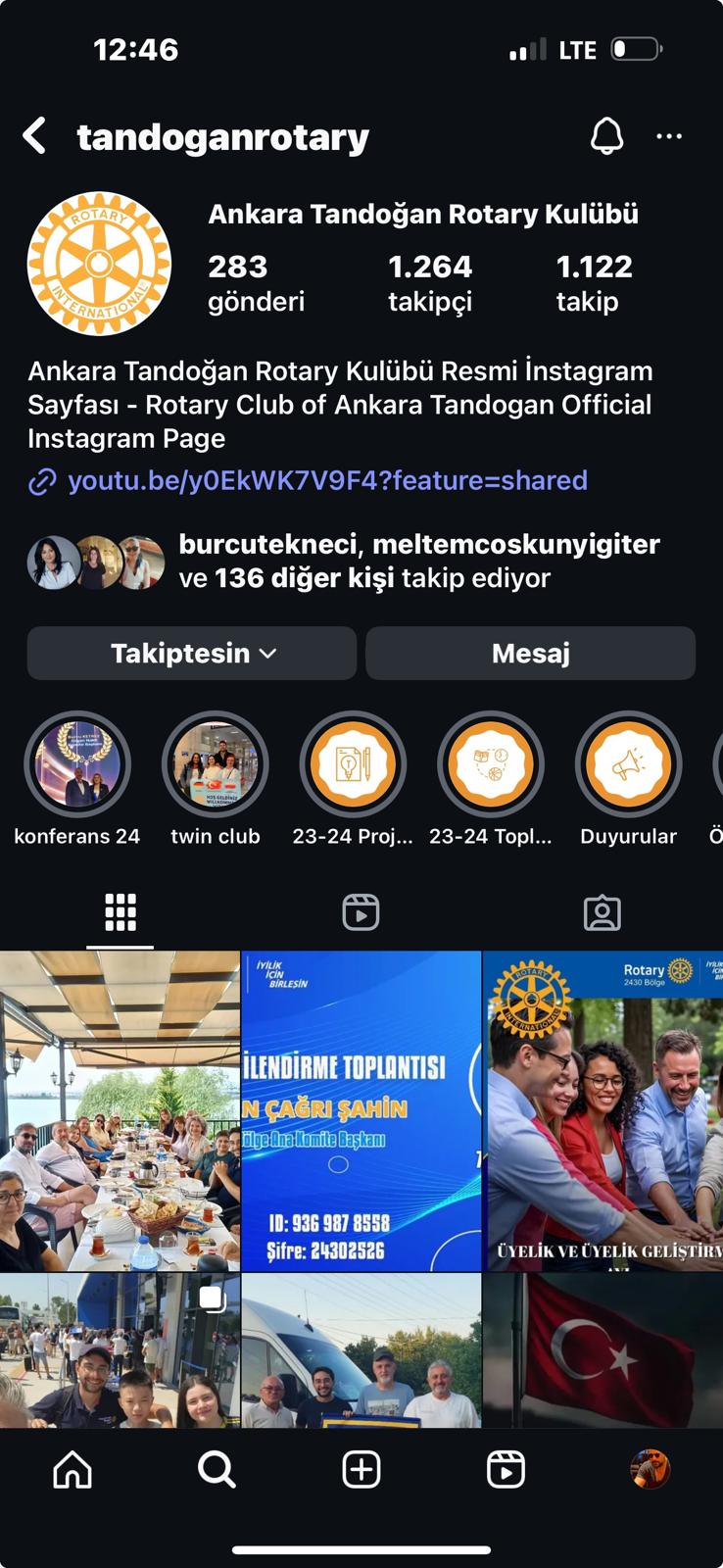Screen dimensions: 723x1568
Task: Open the notifications bell for tandoganrotary
Action: pos(606,136)
